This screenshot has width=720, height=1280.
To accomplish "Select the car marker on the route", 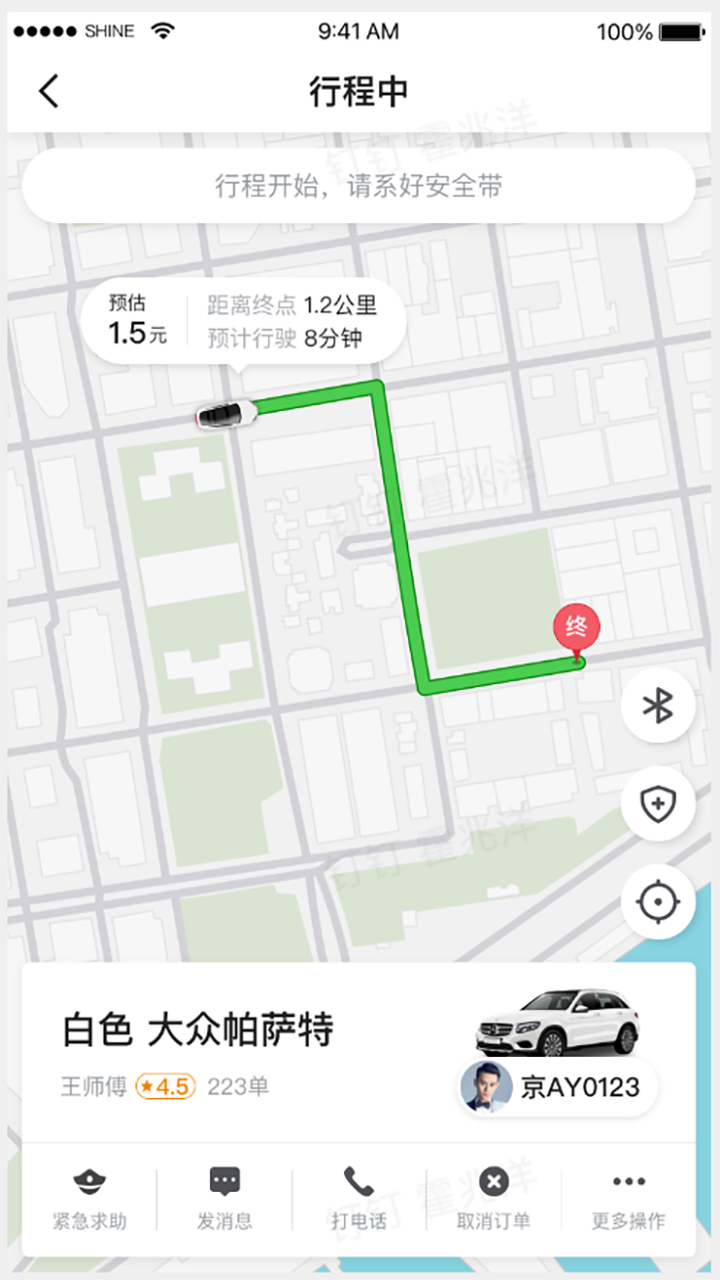I will click(x=226, y=412).
